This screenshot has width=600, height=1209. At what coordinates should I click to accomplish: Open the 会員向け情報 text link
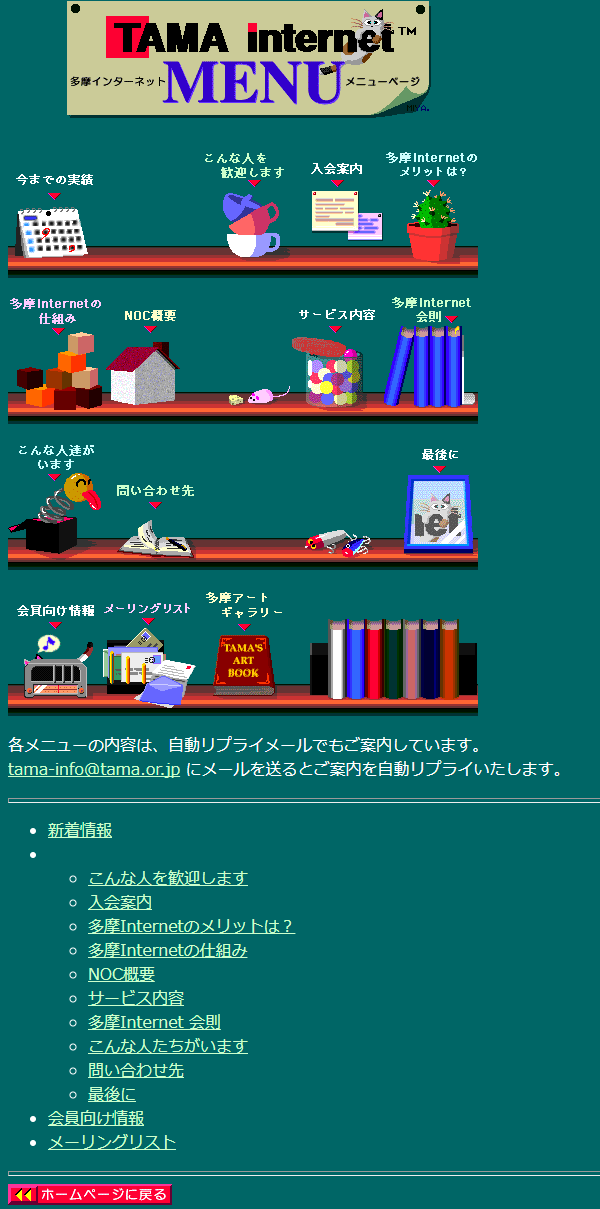tap(96, 1118)
